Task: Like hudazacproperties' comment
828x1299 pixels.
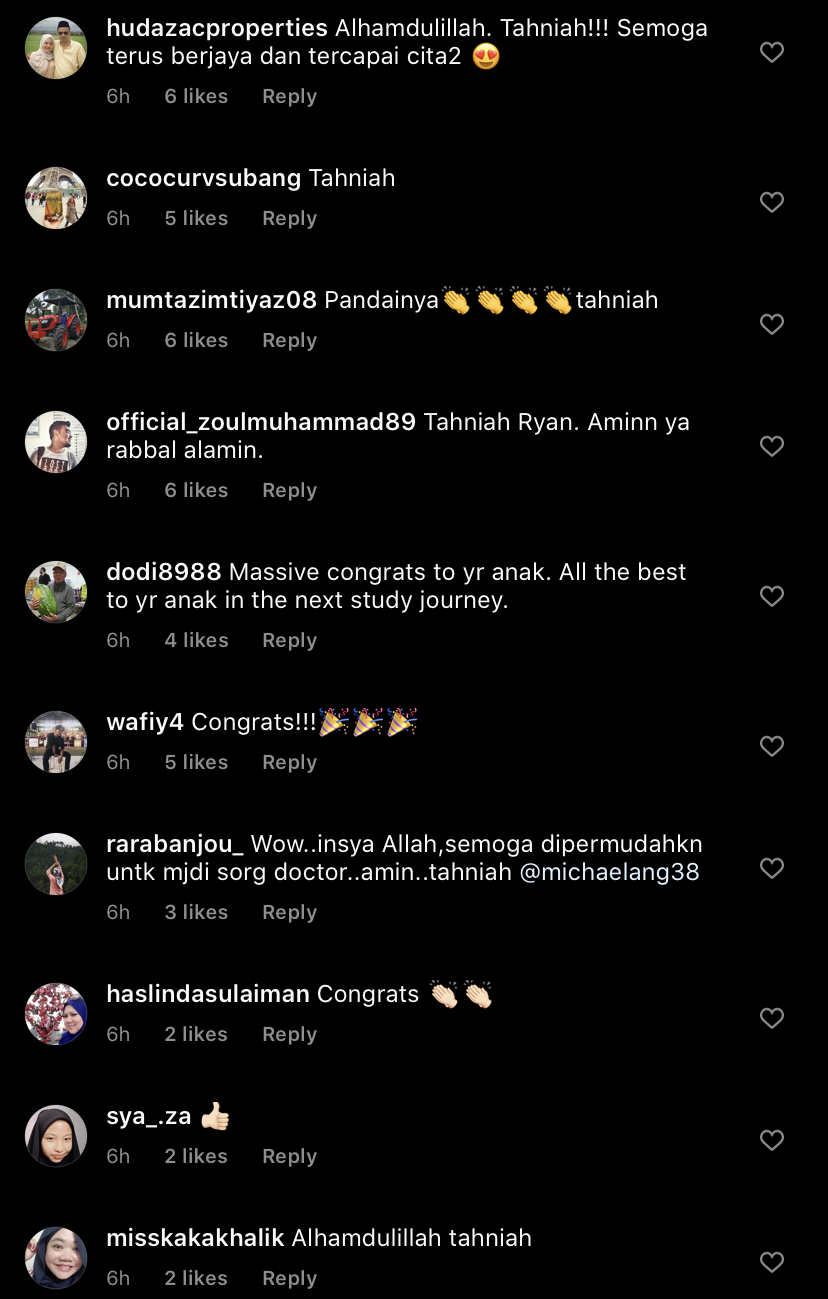Action: pyautogui.click(x=772, y=52)
